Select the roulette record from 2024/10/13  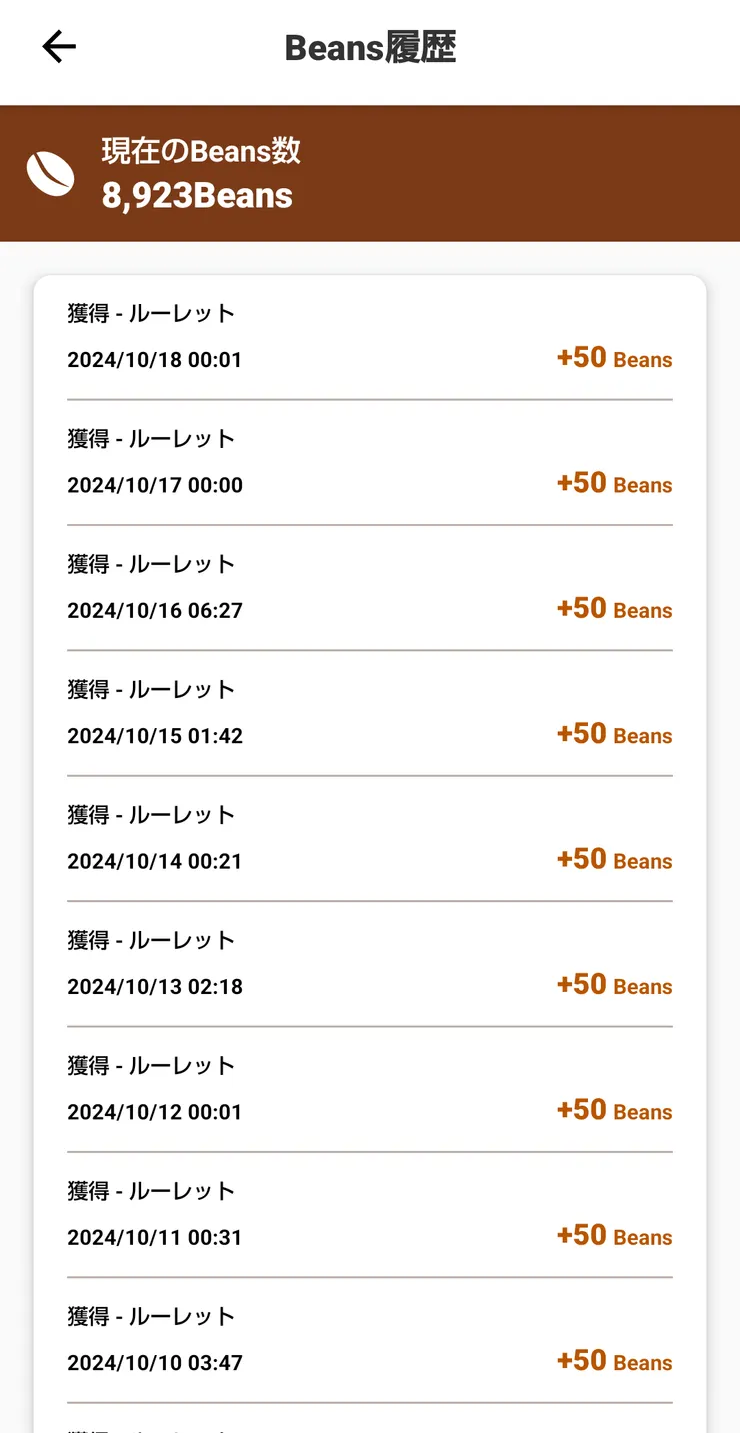tap(370, 963)
